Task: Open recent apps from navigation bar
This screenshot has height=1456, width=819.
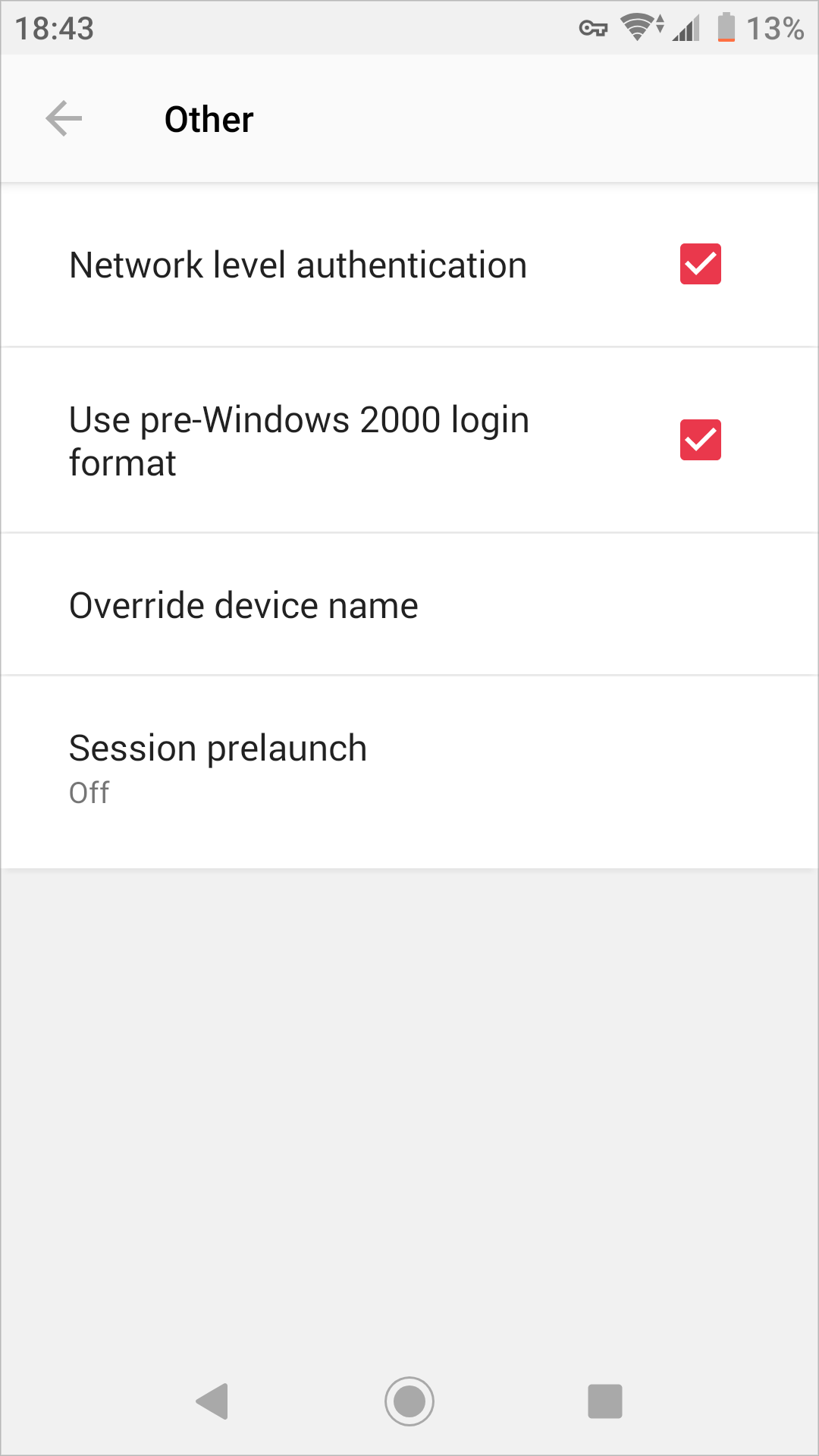Action: tap(605, 1401)
